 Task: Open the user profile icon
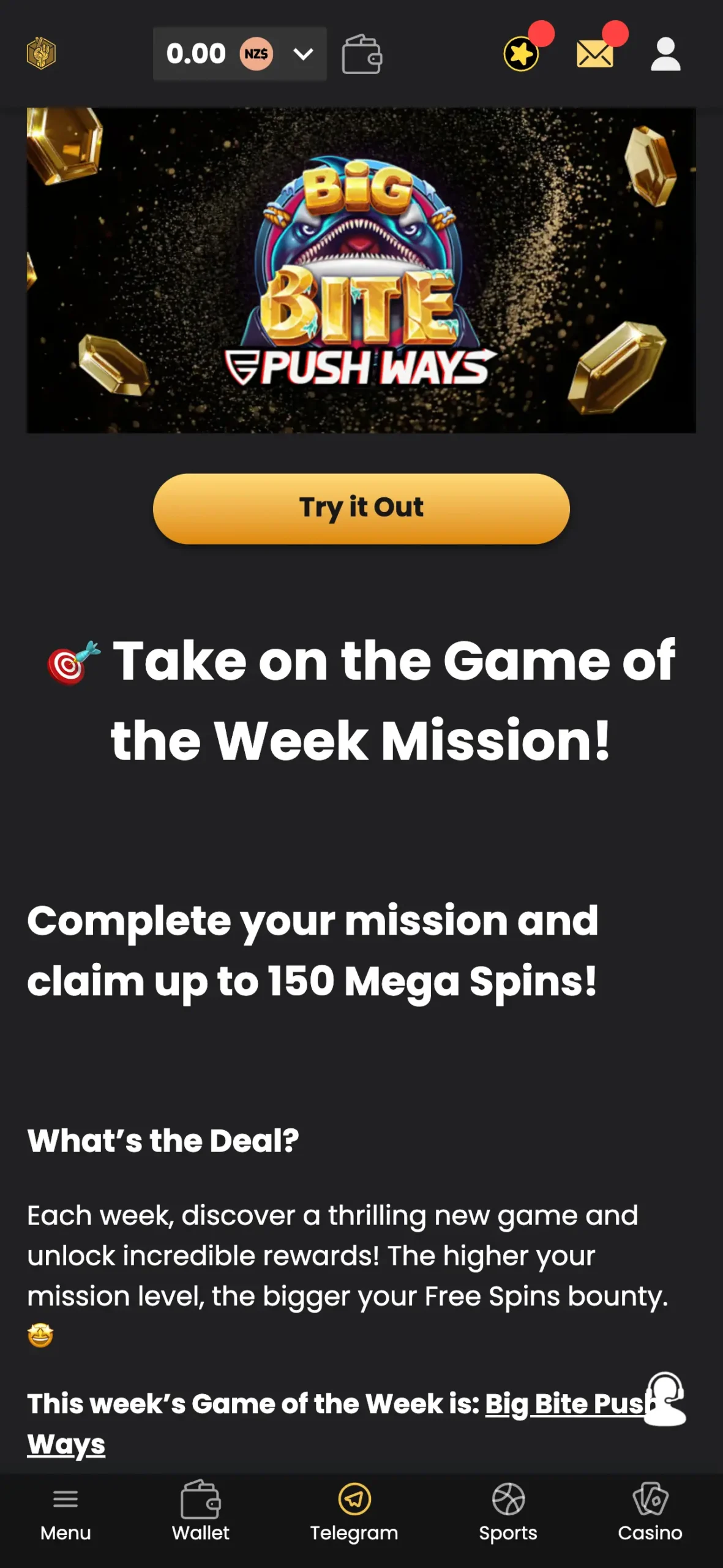[665, 55]
